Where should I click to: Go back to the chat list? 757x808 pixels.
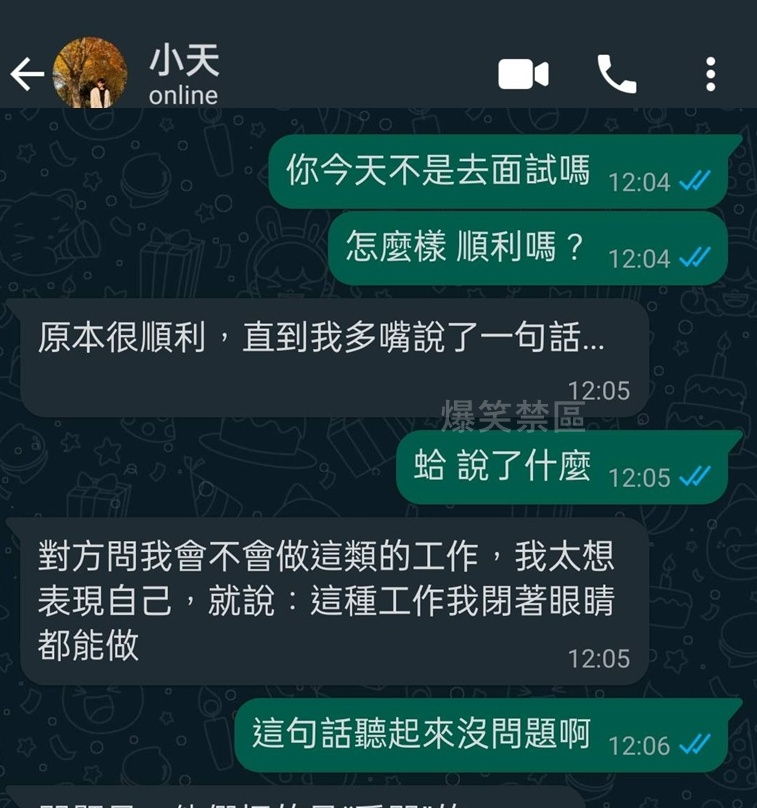point(27,74)
